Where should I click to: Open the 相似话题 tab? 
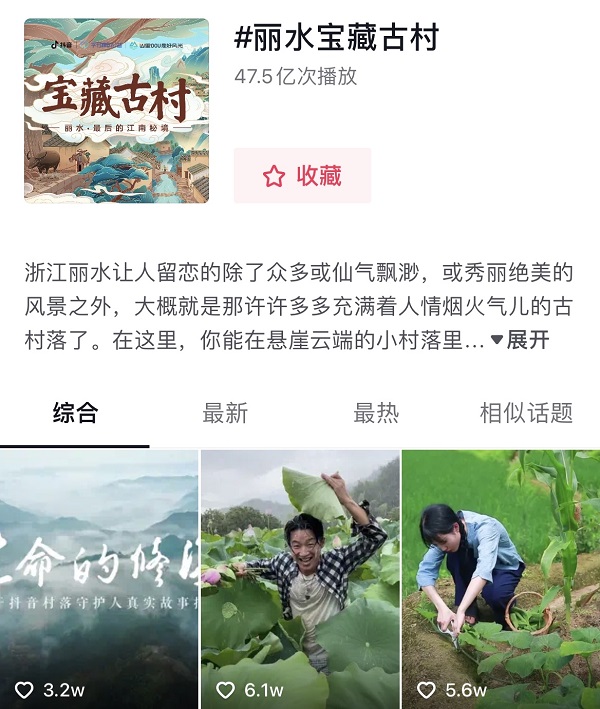[526, 413]
